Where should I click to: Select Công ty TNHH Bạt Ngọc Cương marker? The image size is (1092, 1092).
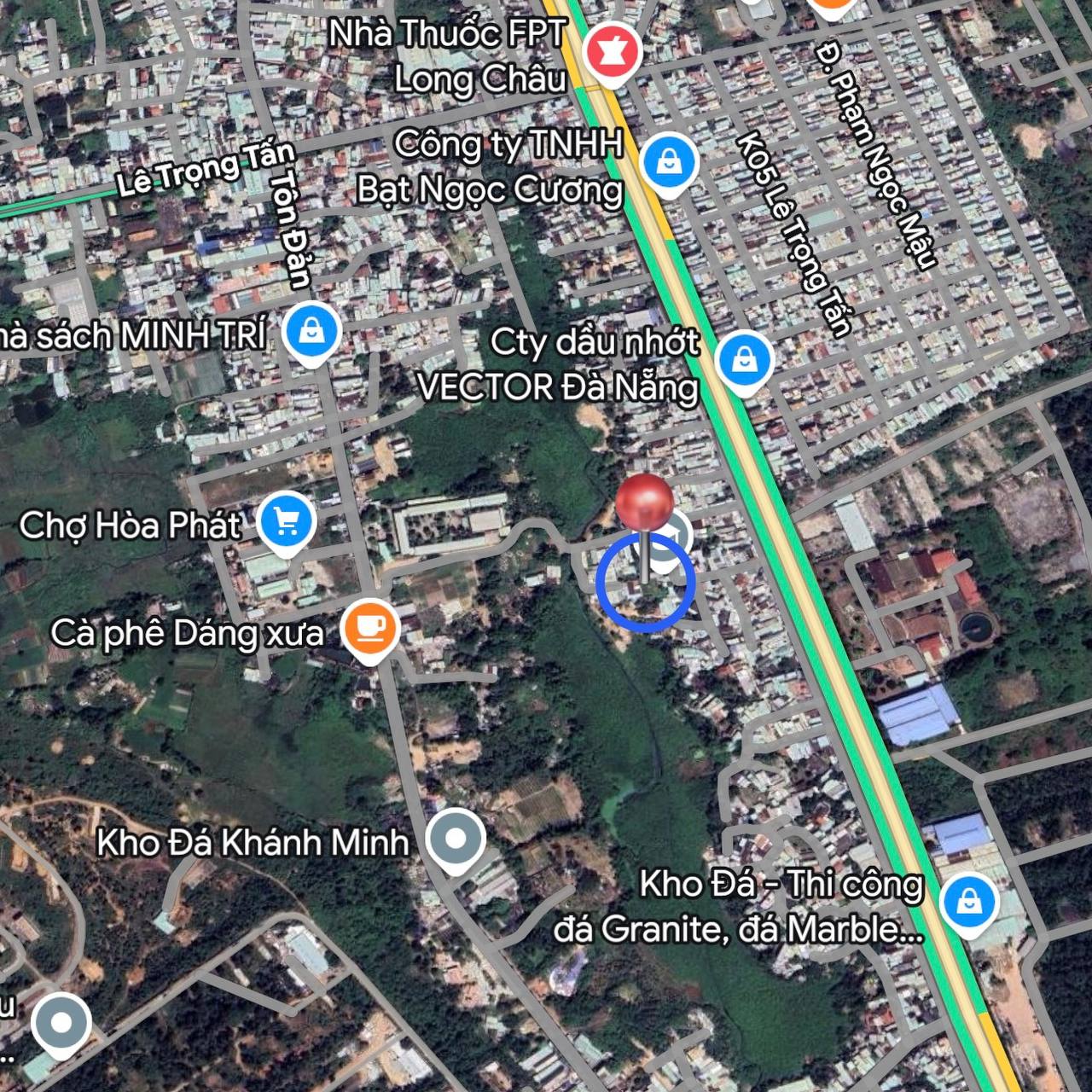pyautogui.click(x=670, y=161)
